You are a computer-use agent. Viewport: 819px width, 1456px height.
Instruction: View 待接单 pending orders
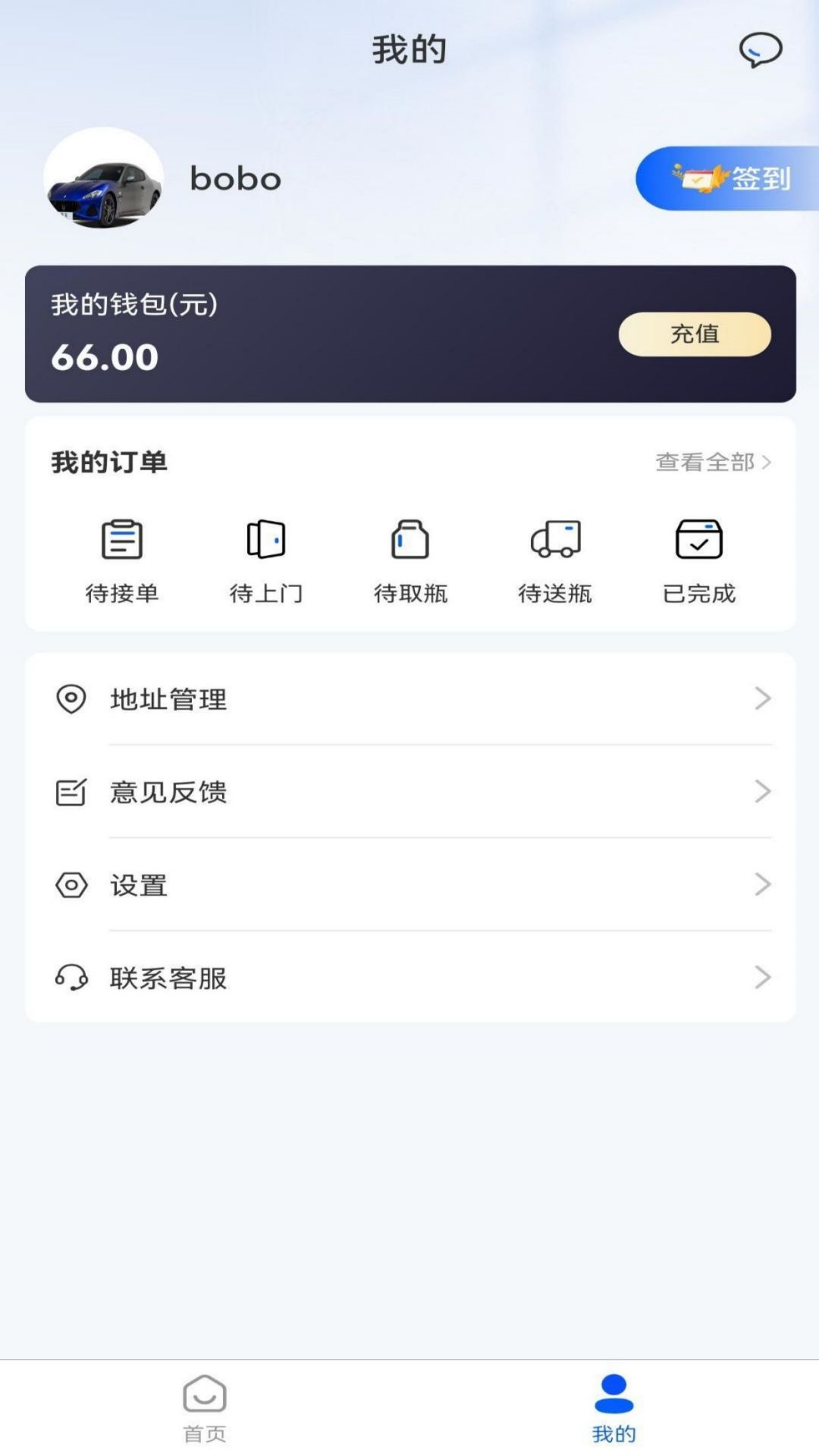[x=122, y=560]
